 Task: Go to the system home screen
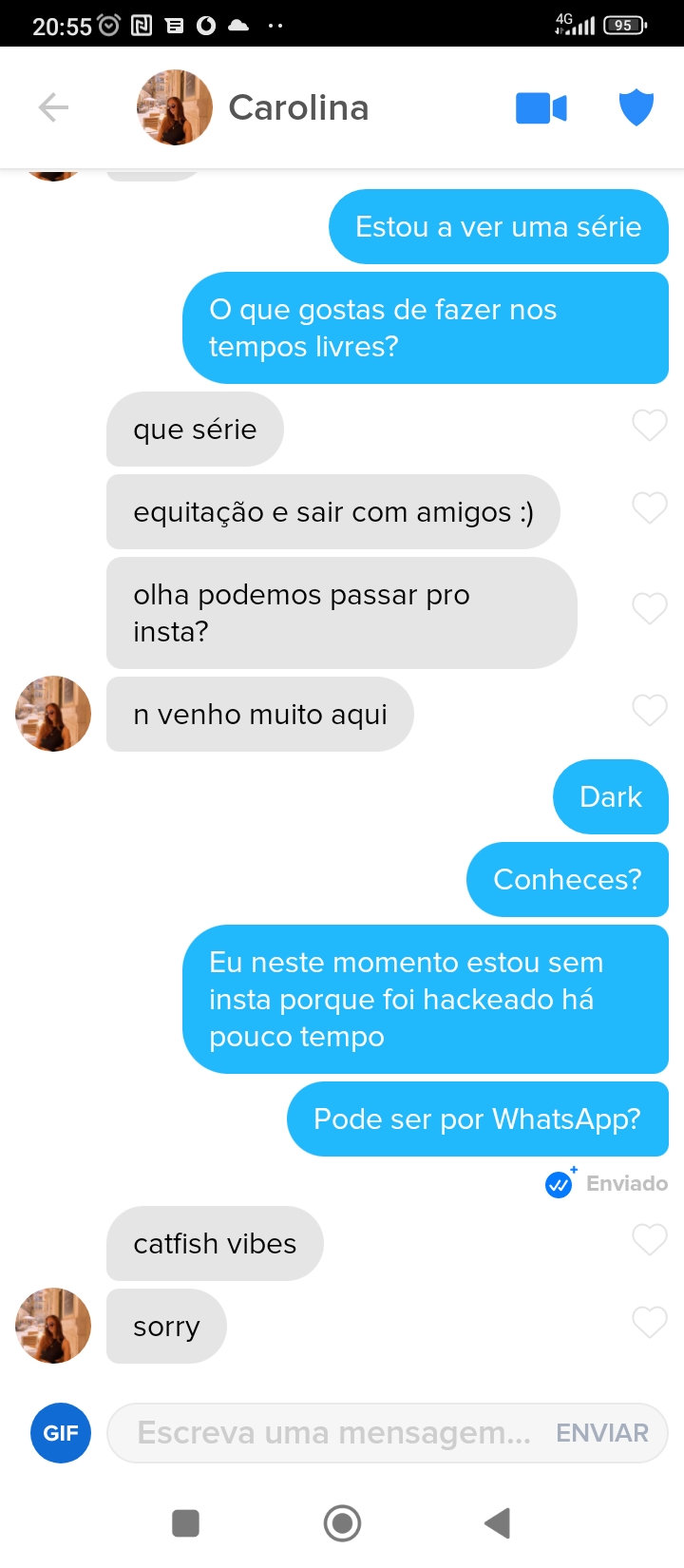point(342,1523)
